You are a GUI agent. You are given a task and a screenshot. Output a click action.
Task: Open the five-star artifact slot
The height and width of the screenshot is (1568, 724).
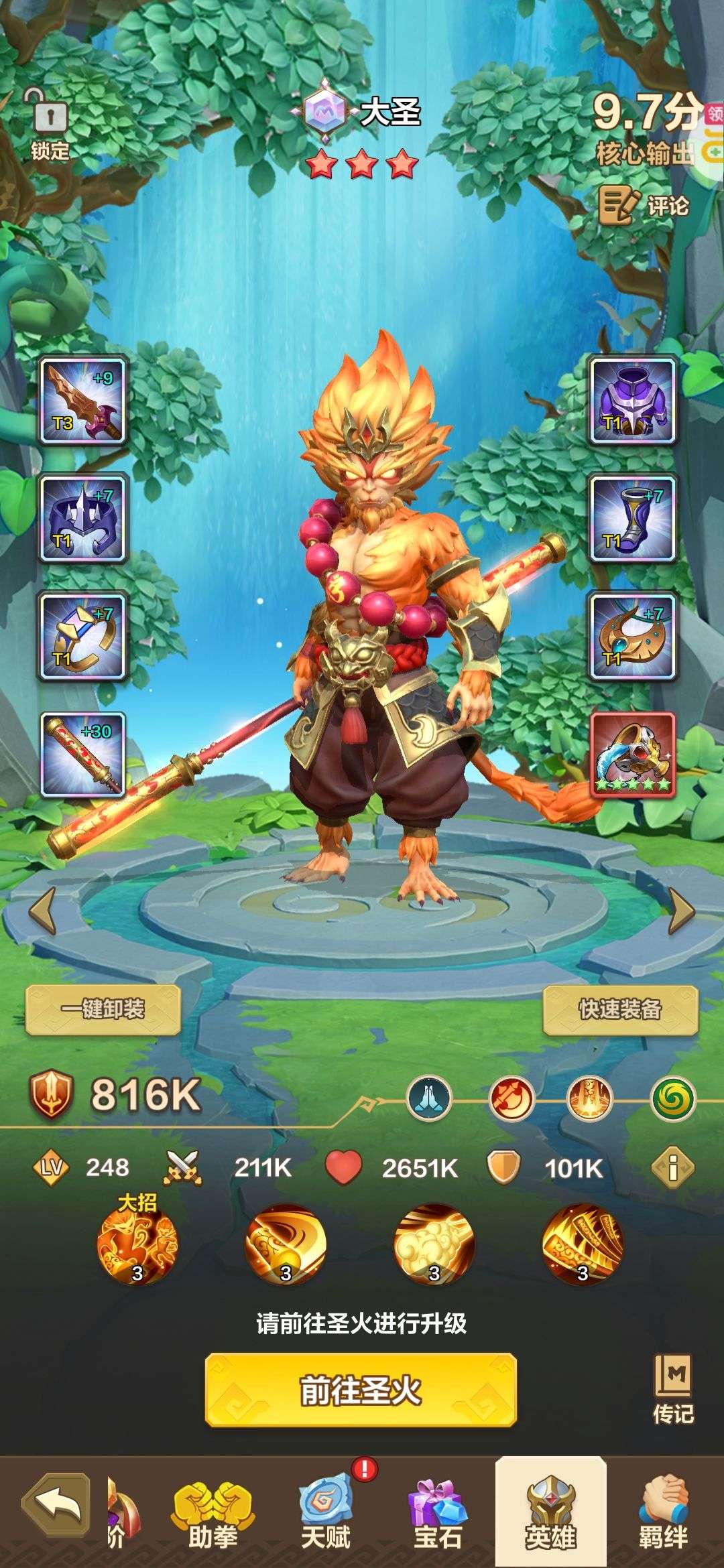point(632,755)
